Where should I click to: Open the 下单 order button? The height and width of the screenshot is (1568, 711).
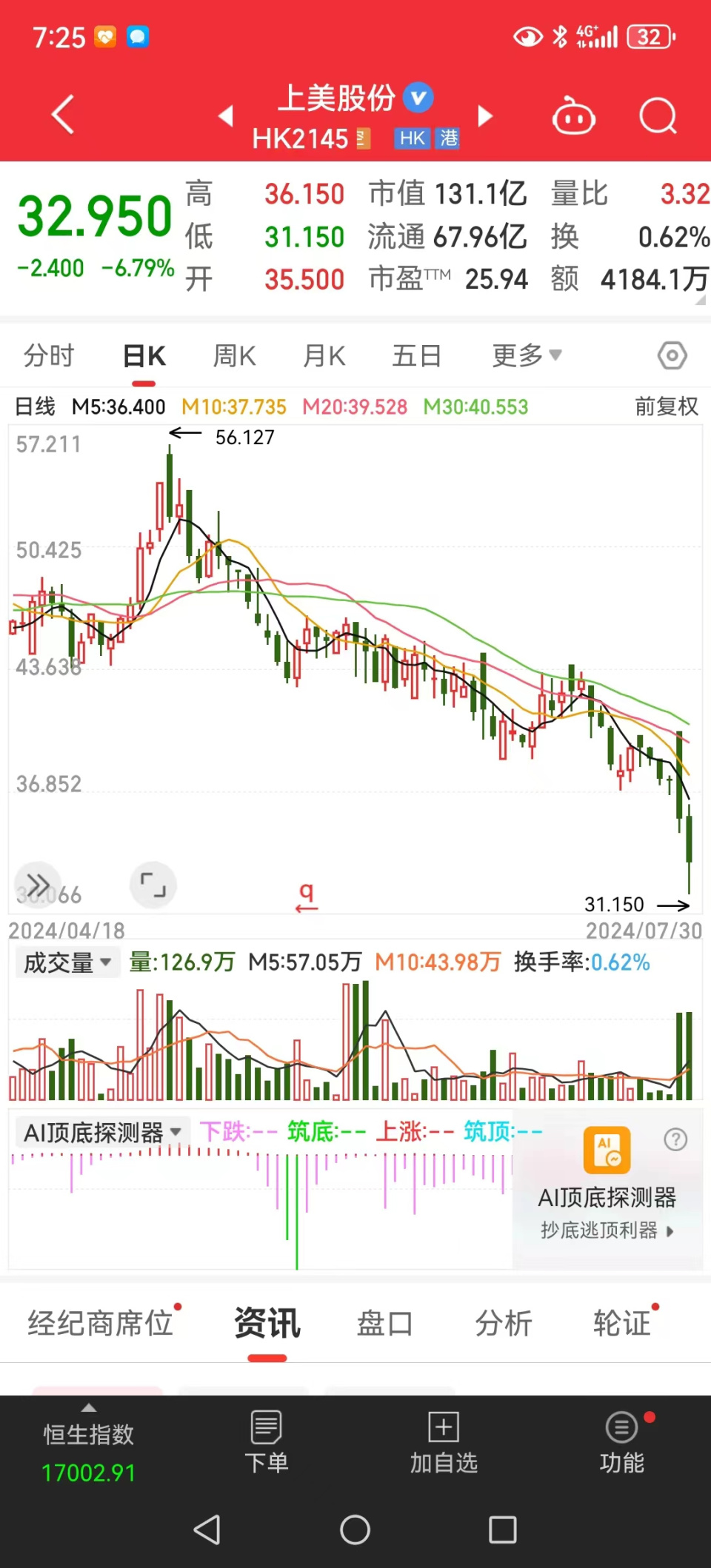pos(266,1441)
